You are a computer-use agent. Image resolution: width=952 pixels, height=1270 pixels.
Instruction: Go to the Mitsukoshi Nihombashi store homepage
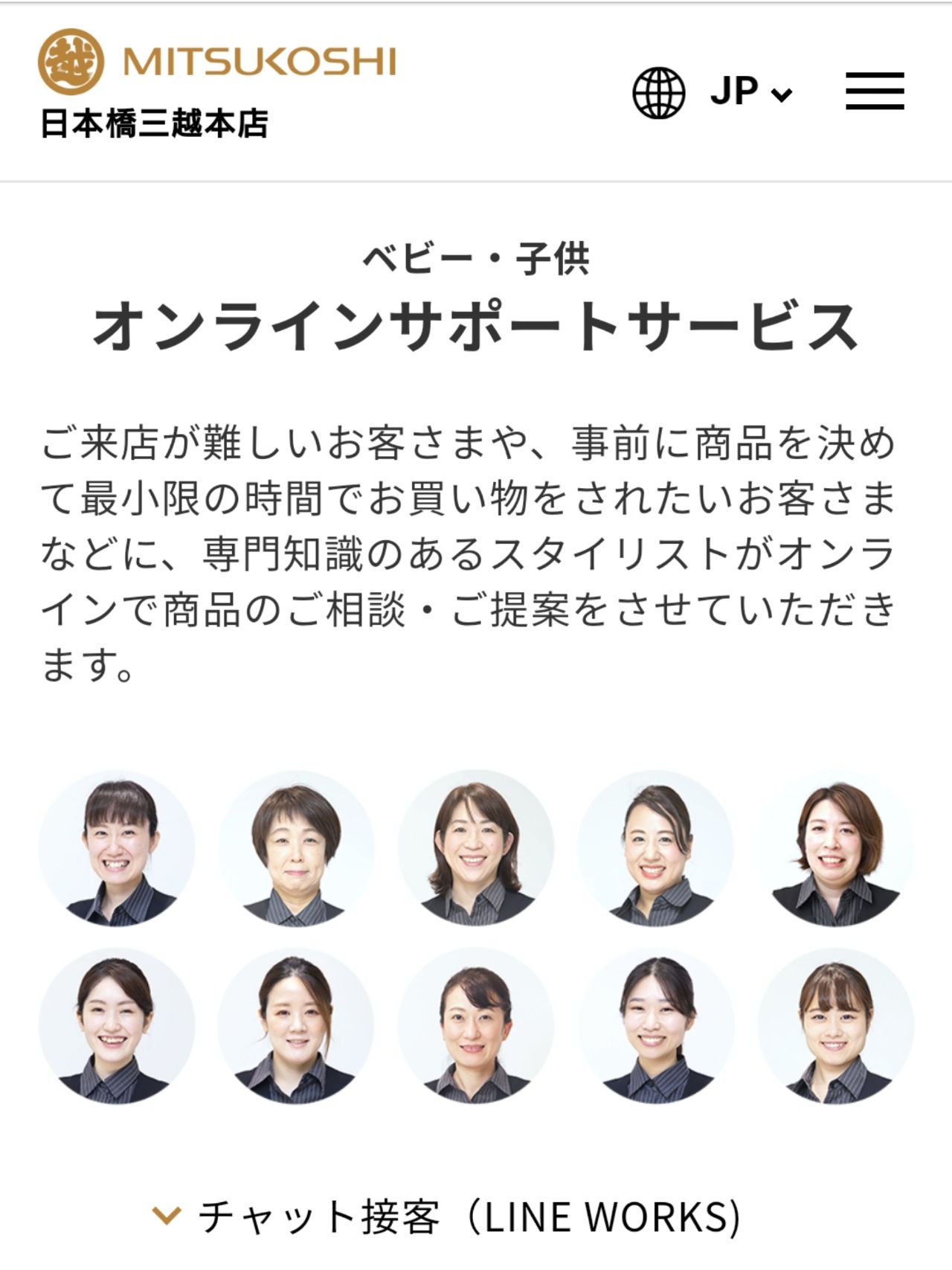pos(216,83)
